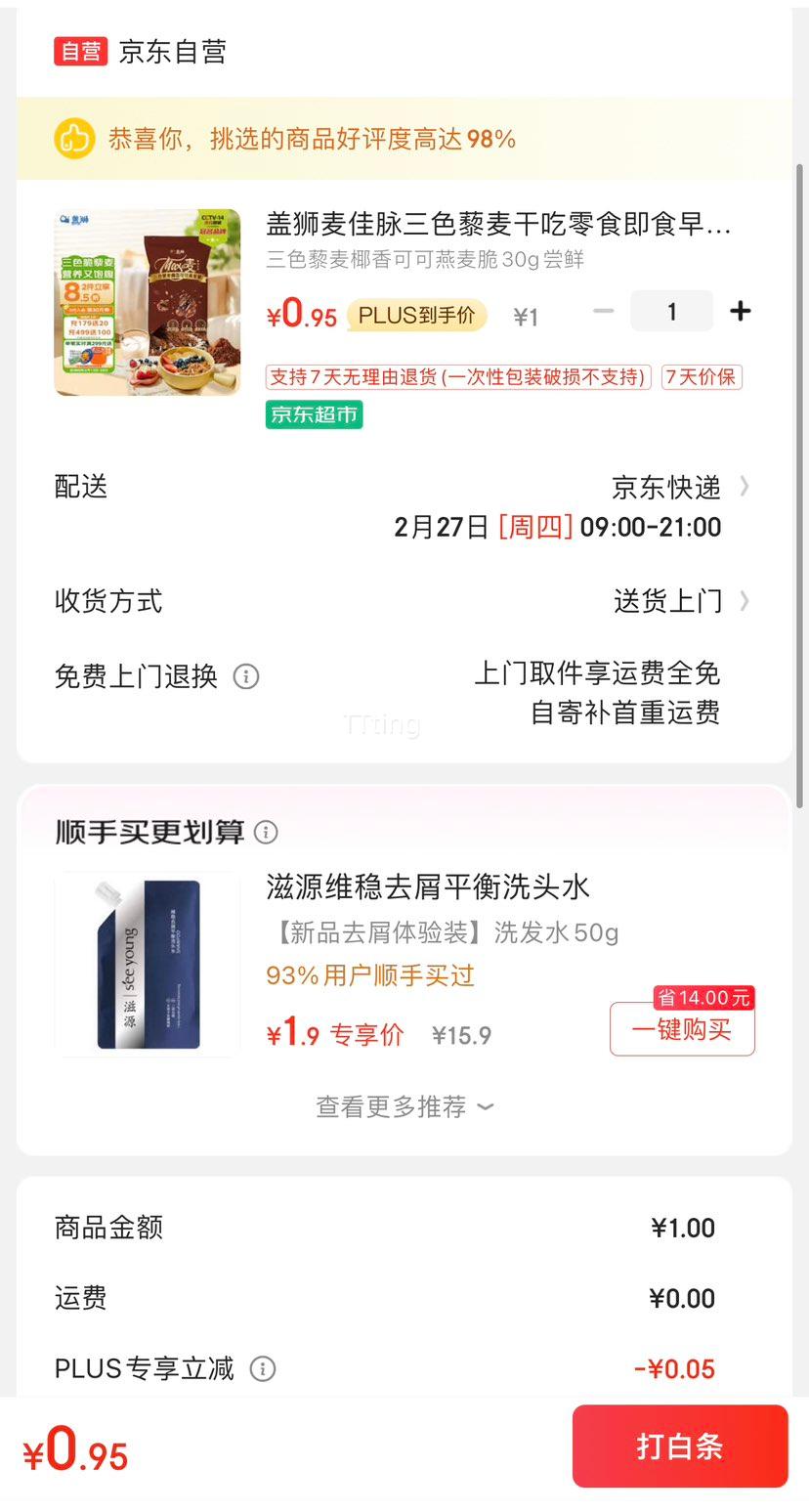The height and width of the screenshot is (1512, 809).
Task: Click the 一键购买 quick buy button
Action: [x=681, y=1031]
